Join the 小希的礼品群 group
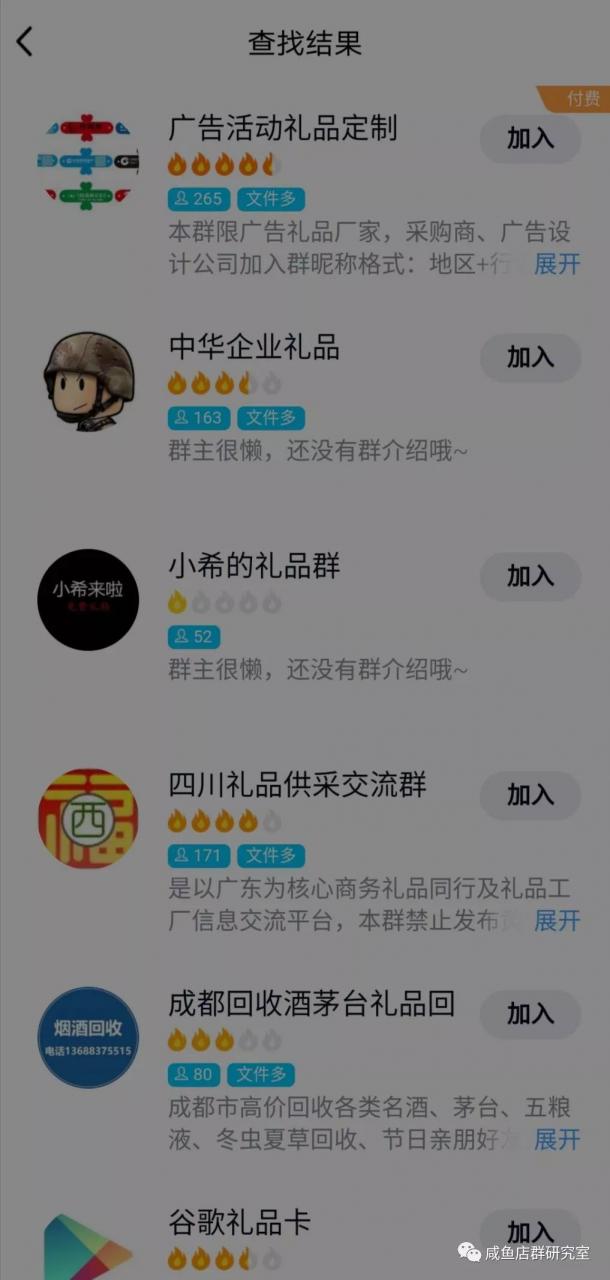Viewport: 610px width, 1280px height. 530,576
